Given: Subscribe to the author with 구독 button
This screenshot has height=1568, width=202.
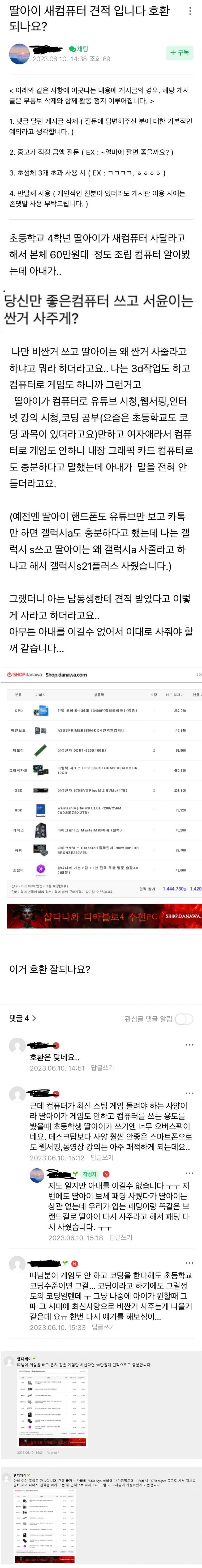Looking at the screenshot, I should click(x=180, y=53).
